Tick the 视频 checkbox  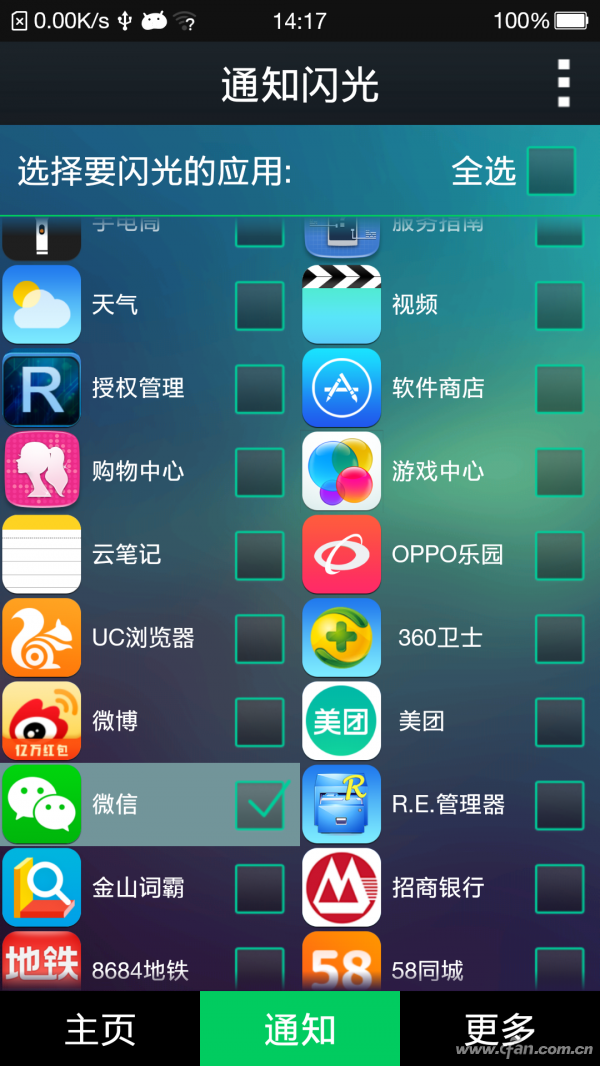(560, 305)
